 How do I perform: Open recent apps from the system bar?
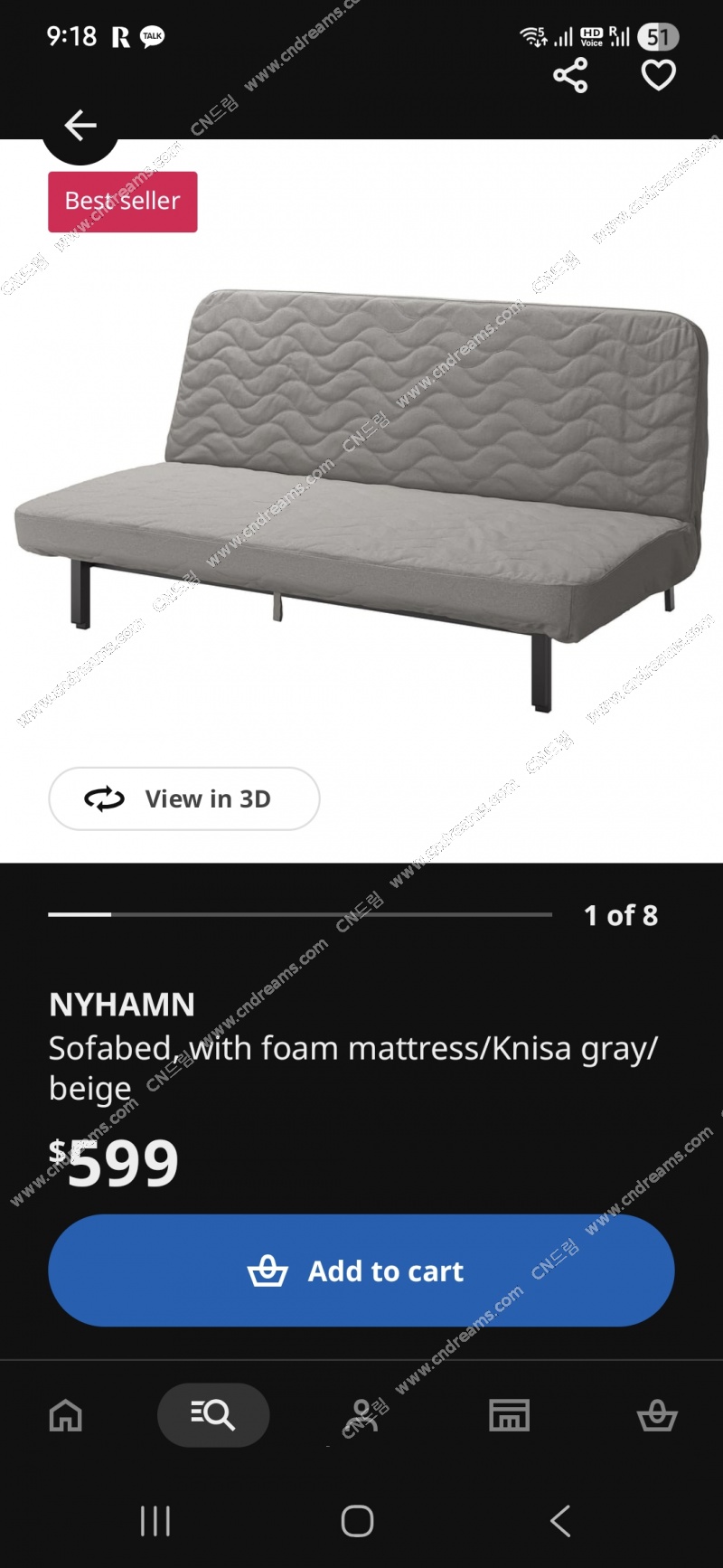155,1521
